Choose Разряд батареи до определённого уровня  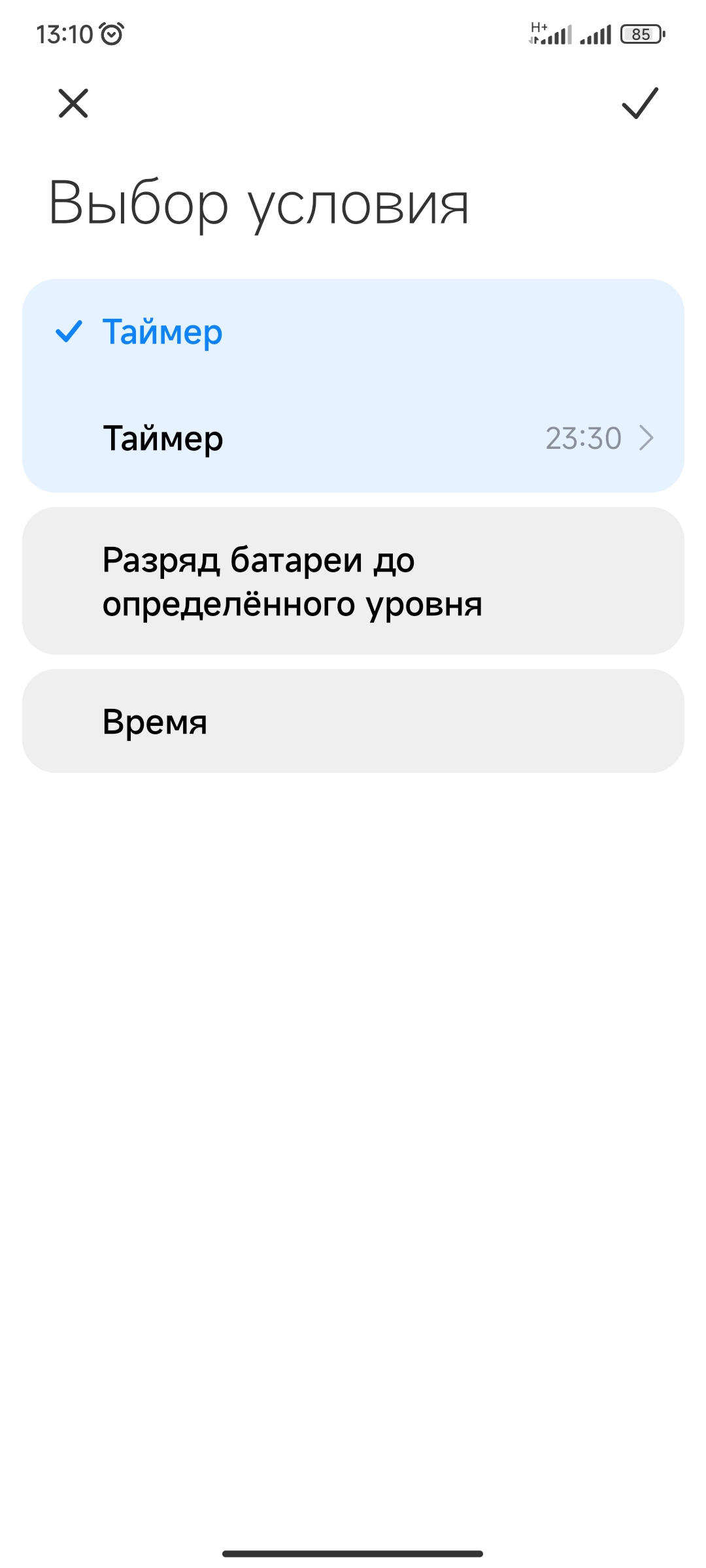click(353, 581)
